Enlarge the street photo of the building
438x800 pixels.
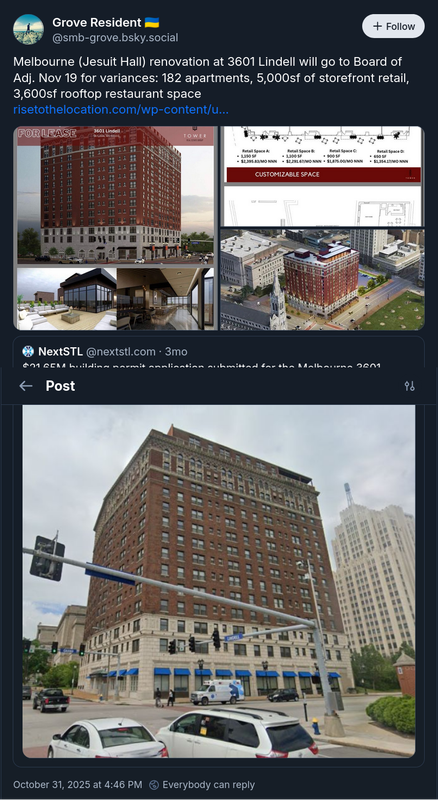[218, 581]
